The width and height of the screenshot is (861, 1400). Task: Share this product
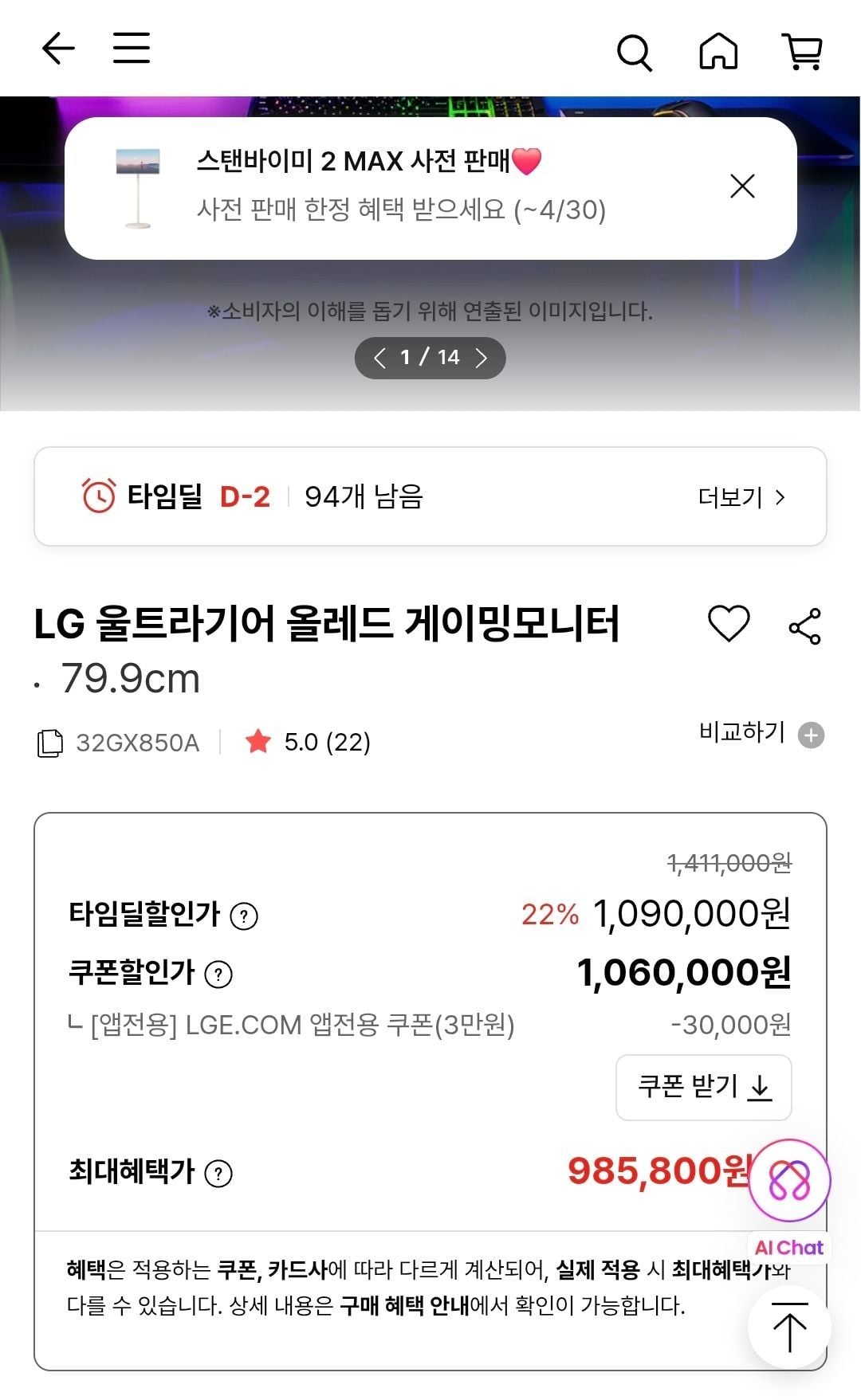[x=804, y=626]
